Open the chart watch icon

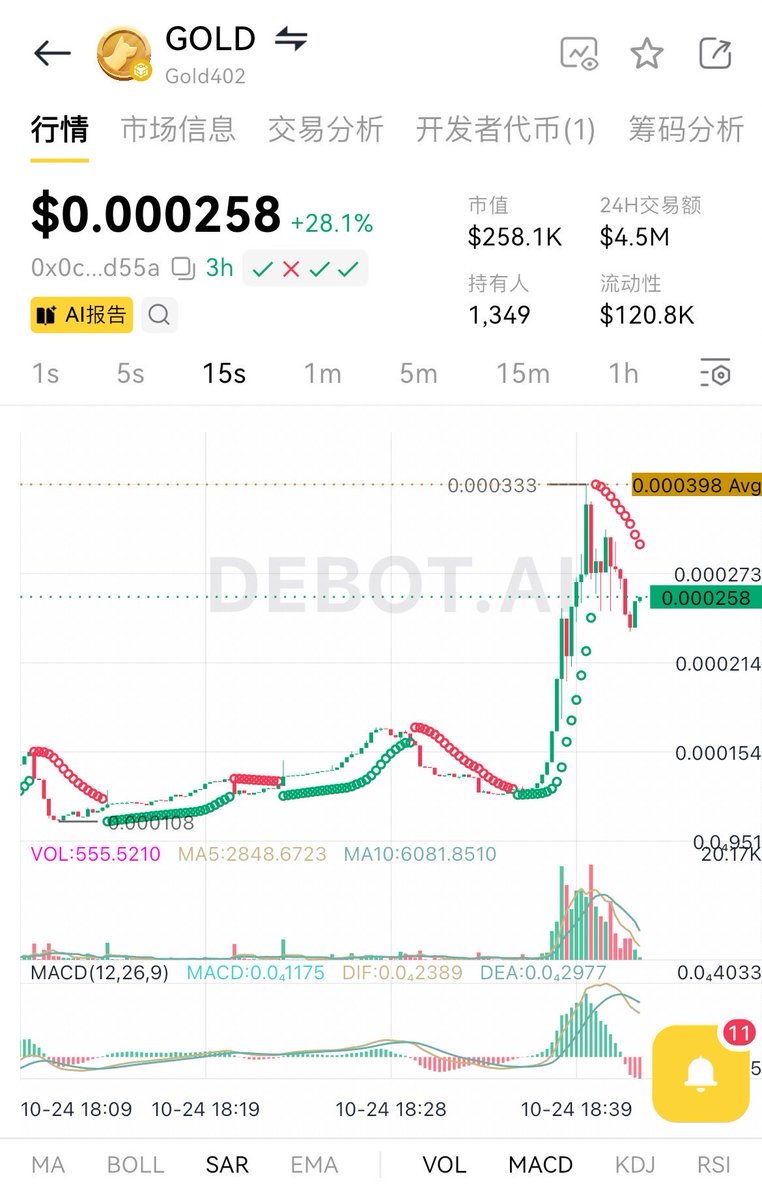(578, 53)
